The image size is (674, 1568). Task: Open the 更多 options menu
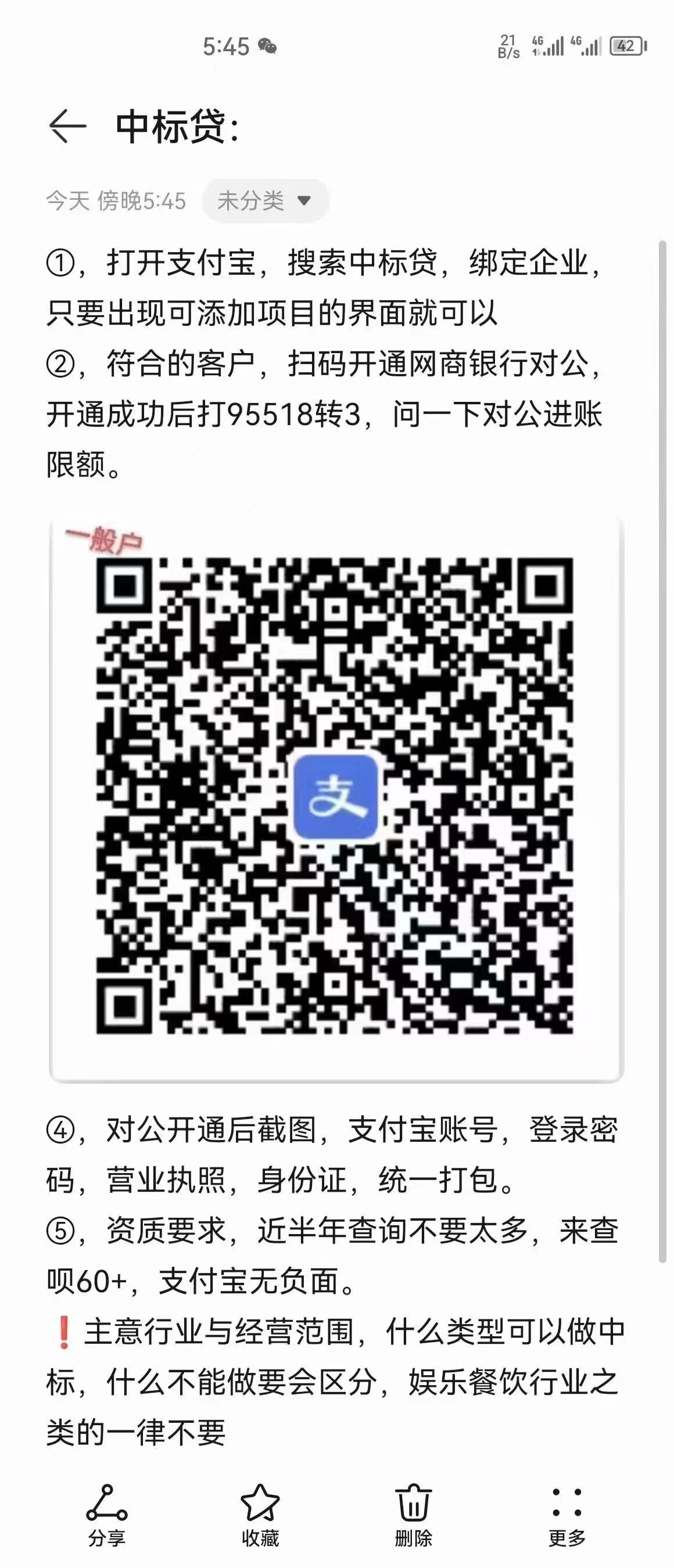(567, 1515)
